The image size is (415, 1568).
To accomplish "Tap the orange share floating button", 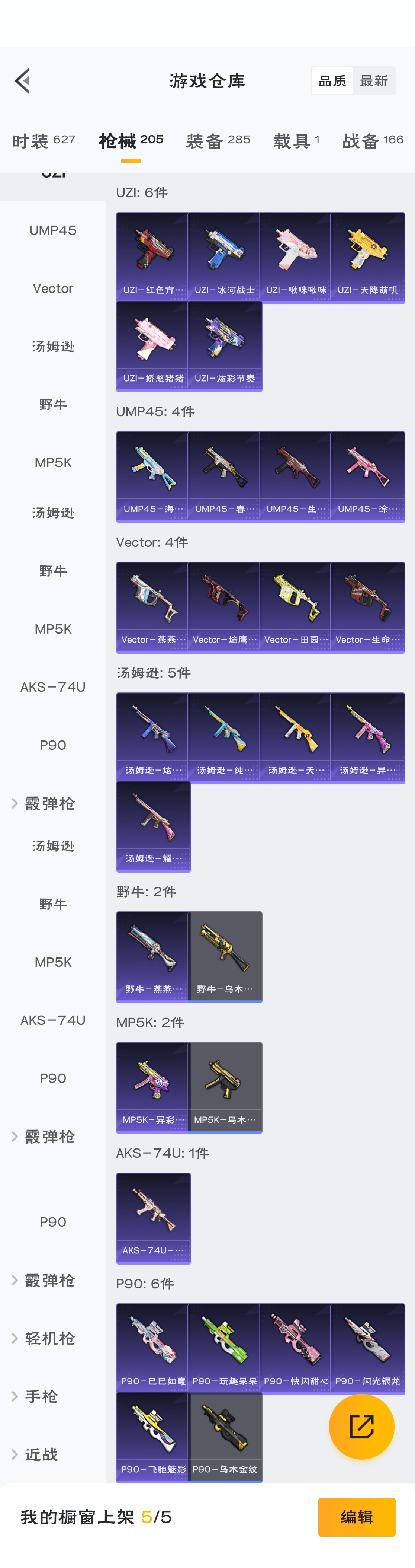I will [361, 1427].
